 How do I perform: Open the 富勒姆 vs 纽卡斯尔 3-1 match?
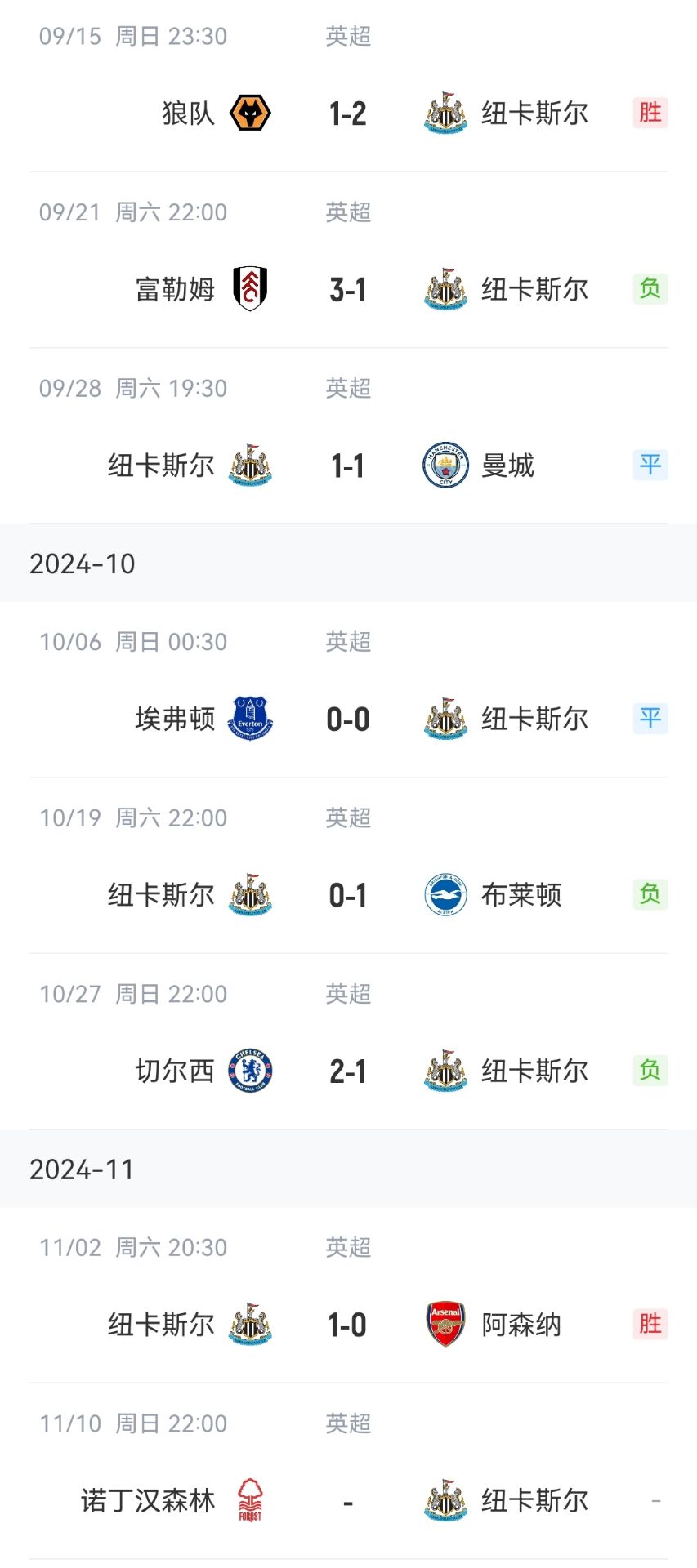tap(348, 260)
